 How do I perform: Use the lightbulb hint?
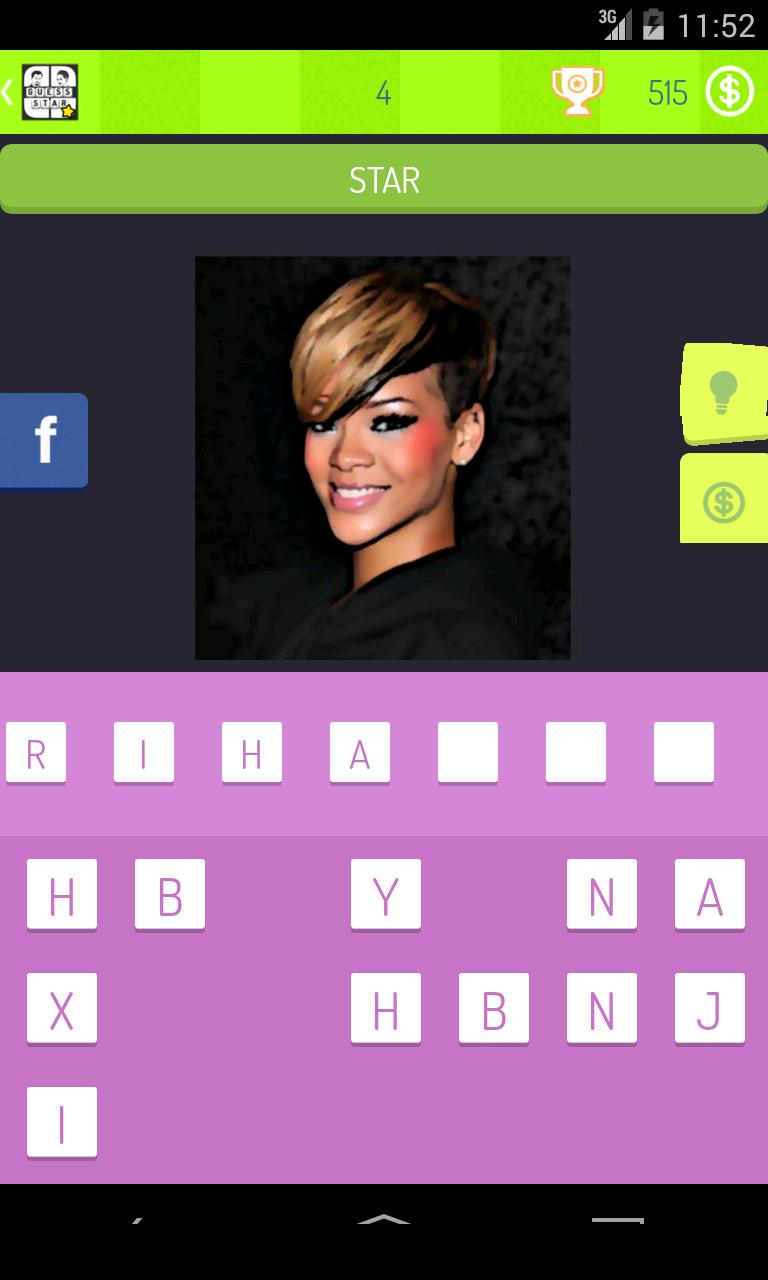(x=722, y=392)
